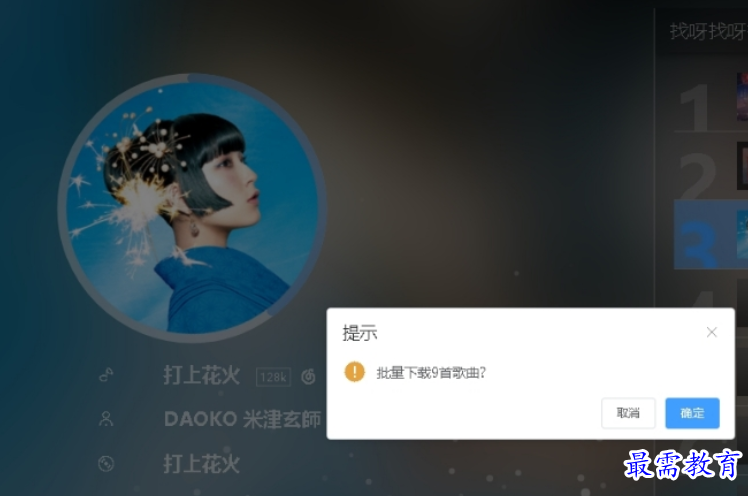Screen dimensions: 748x496
Task: Confirm batch download with 确定
Action: pos(692,413)
